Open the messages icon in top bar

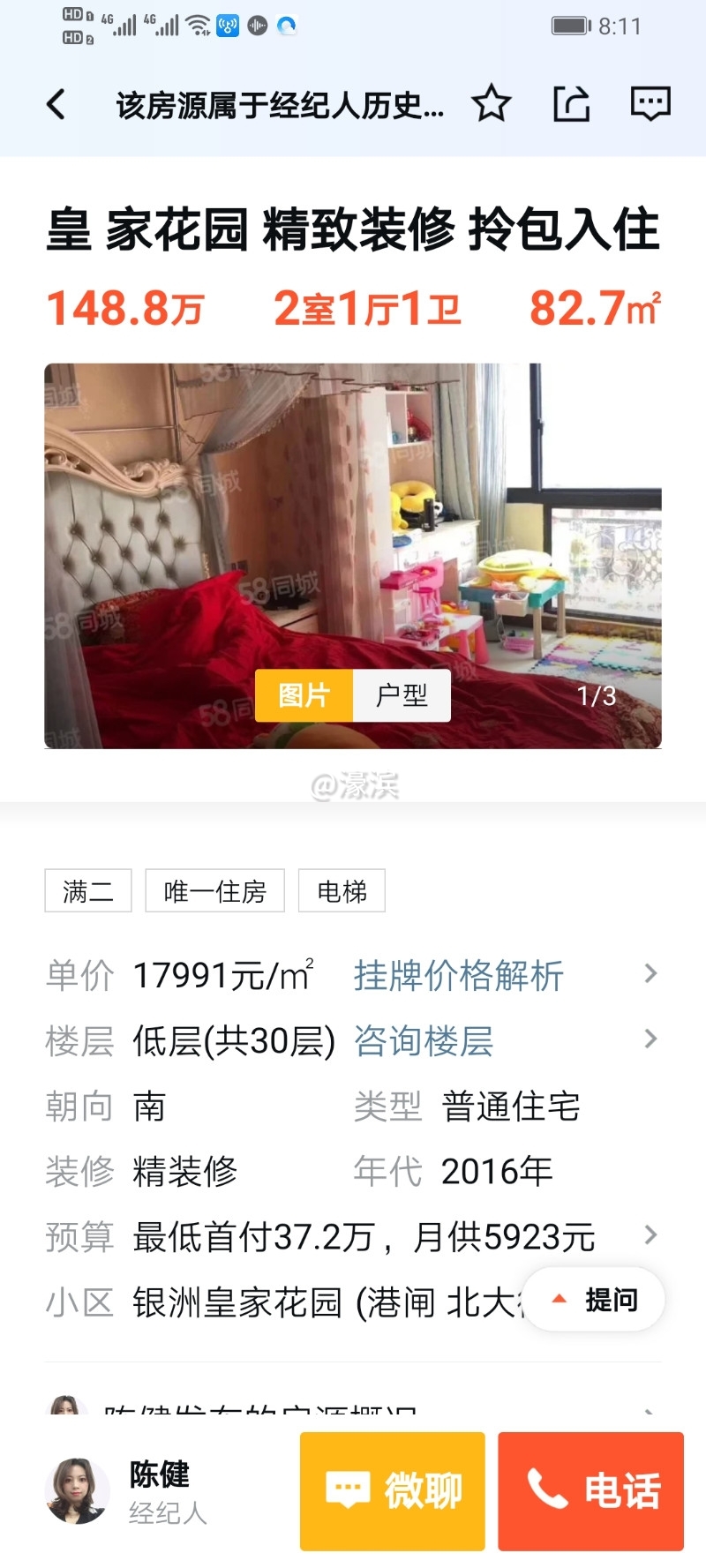[x=650, y=104]
